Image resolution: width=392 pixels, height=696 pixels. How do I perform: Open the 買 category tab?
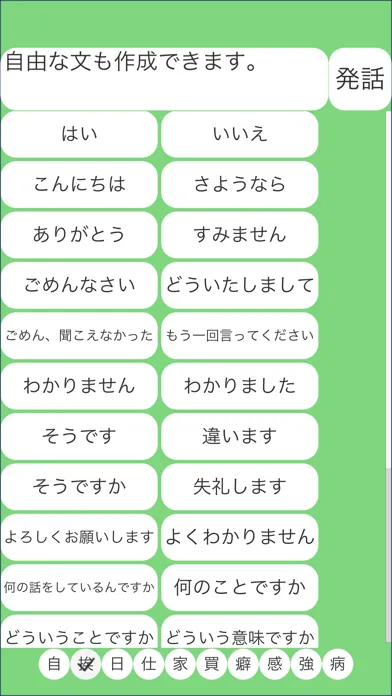(212, 664)
